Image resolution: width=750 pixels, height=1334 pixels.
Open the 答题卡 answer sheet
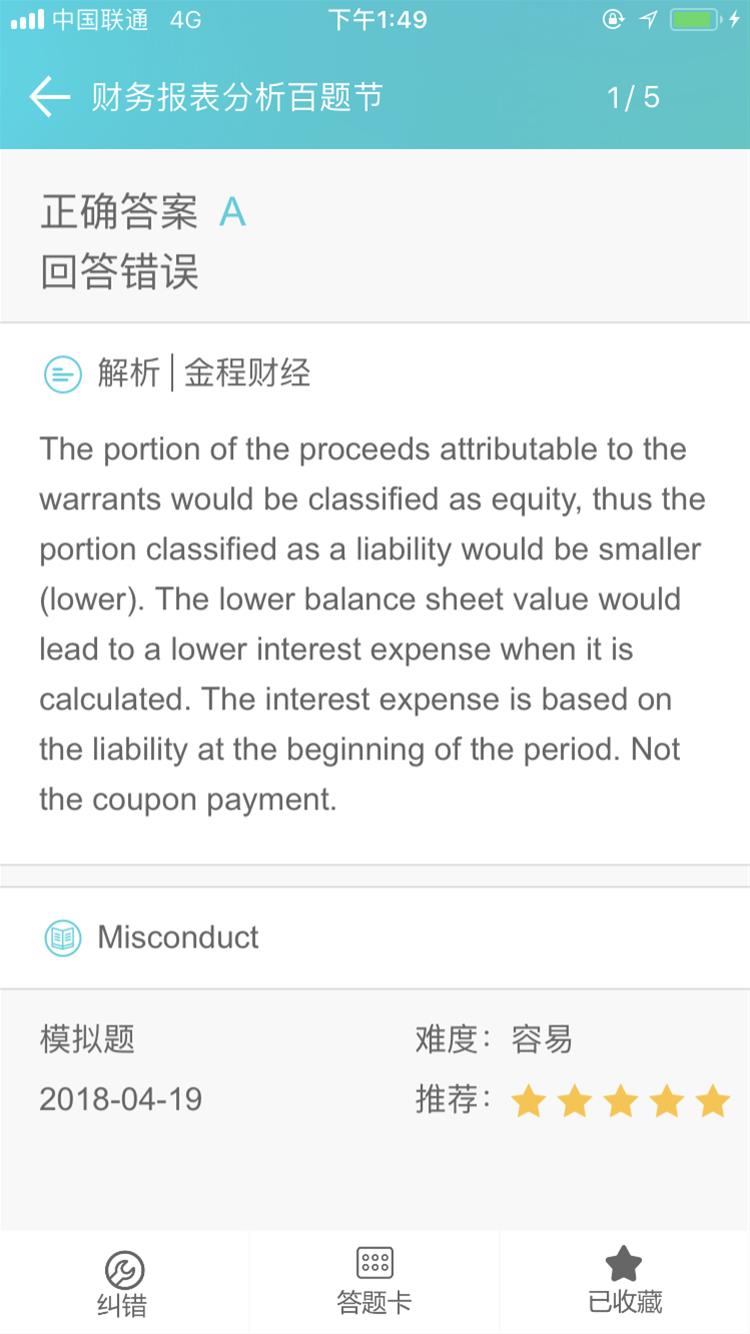374,1283
